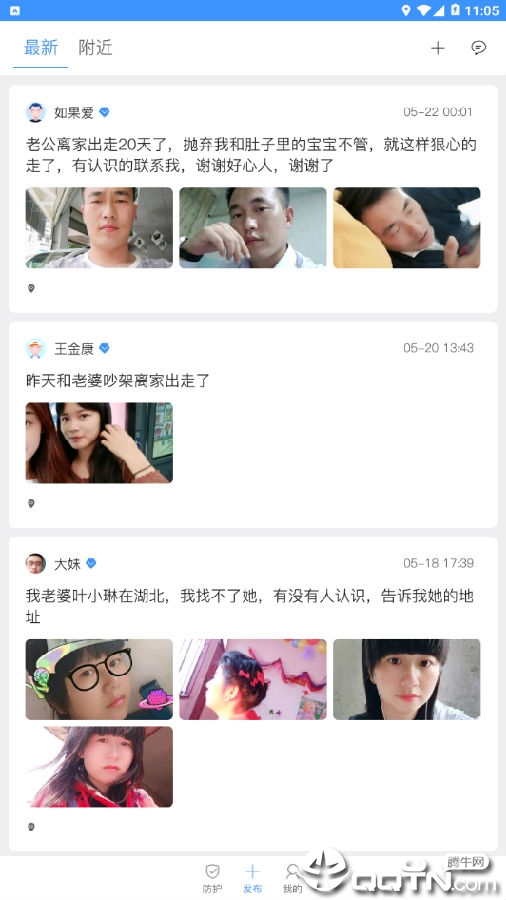The width and height of the screenshot is (506, 900).
Task: View the photo in 王金康's post
Action: tap(99, 443)
